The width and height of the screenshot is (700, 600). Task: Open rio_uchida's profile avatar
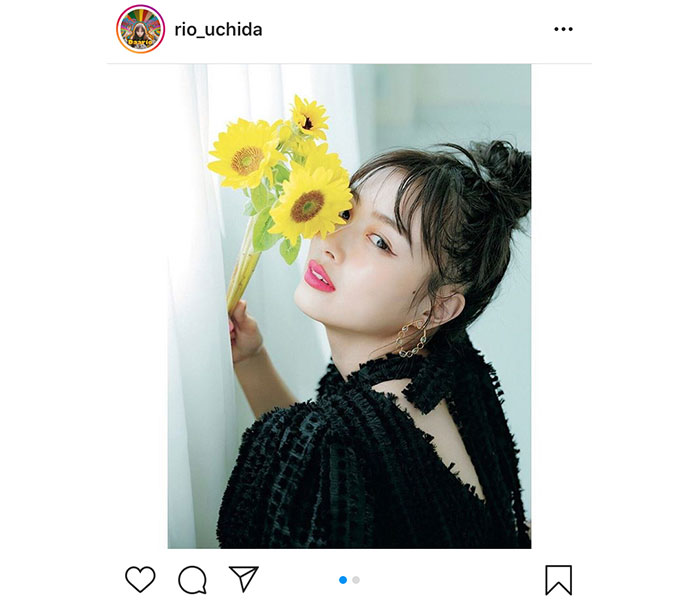[140, 29]
